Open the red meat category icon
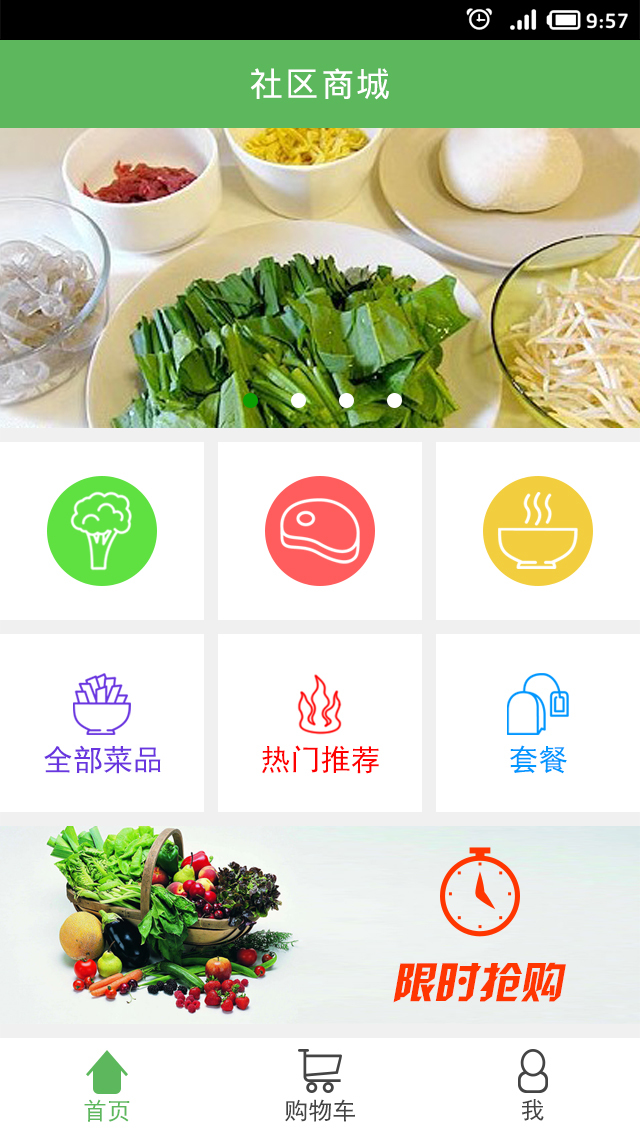The image size is (640, 1136). tap(320, 531)
